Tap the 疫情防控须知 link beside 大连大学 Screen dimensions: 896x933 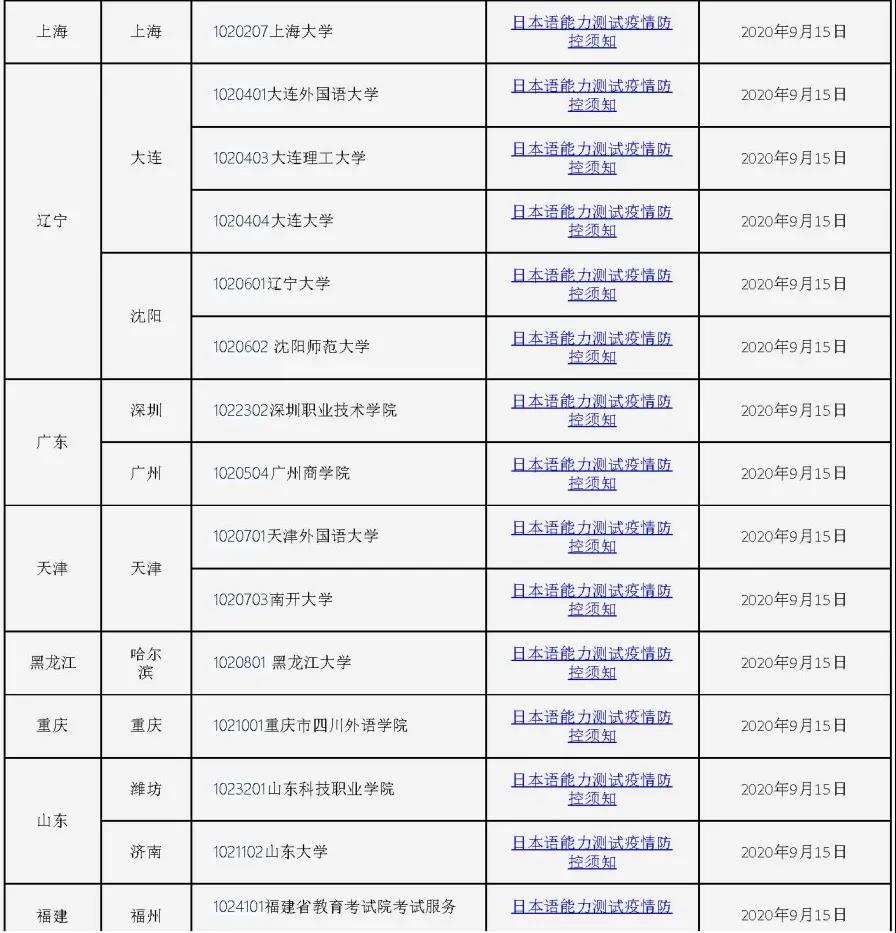click(x=592, y=212)
